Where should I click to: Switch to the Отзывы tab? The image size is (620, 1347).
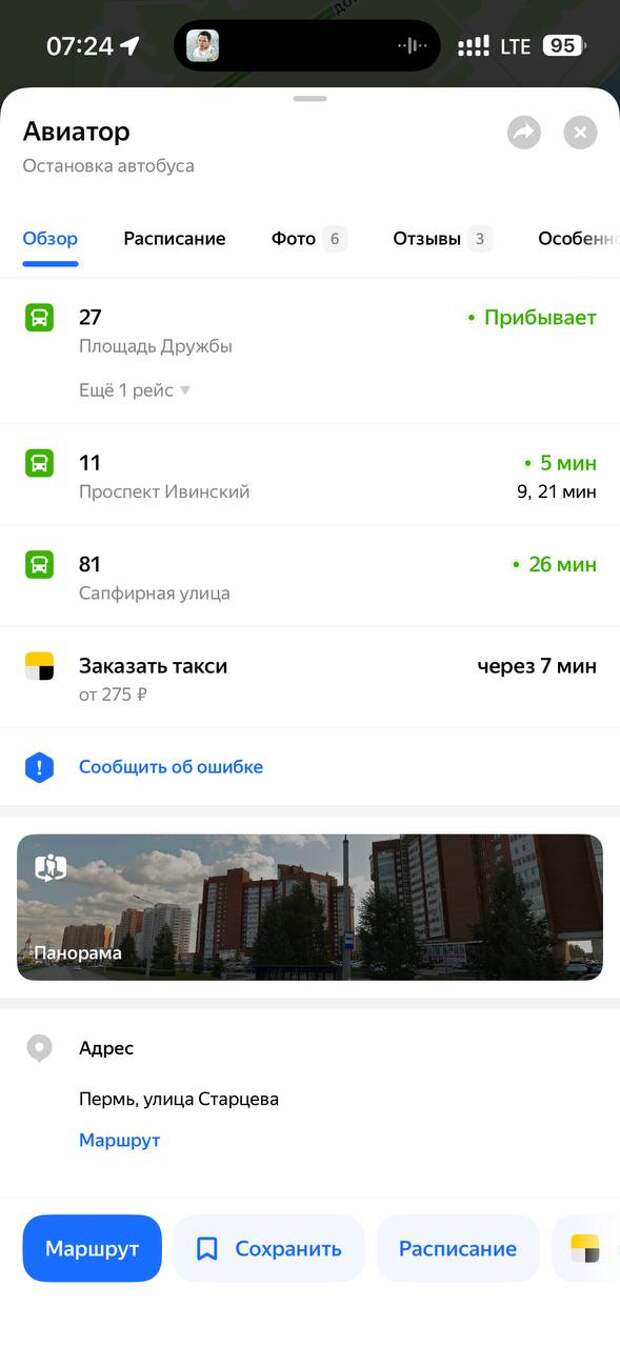[x=428, y=239]
